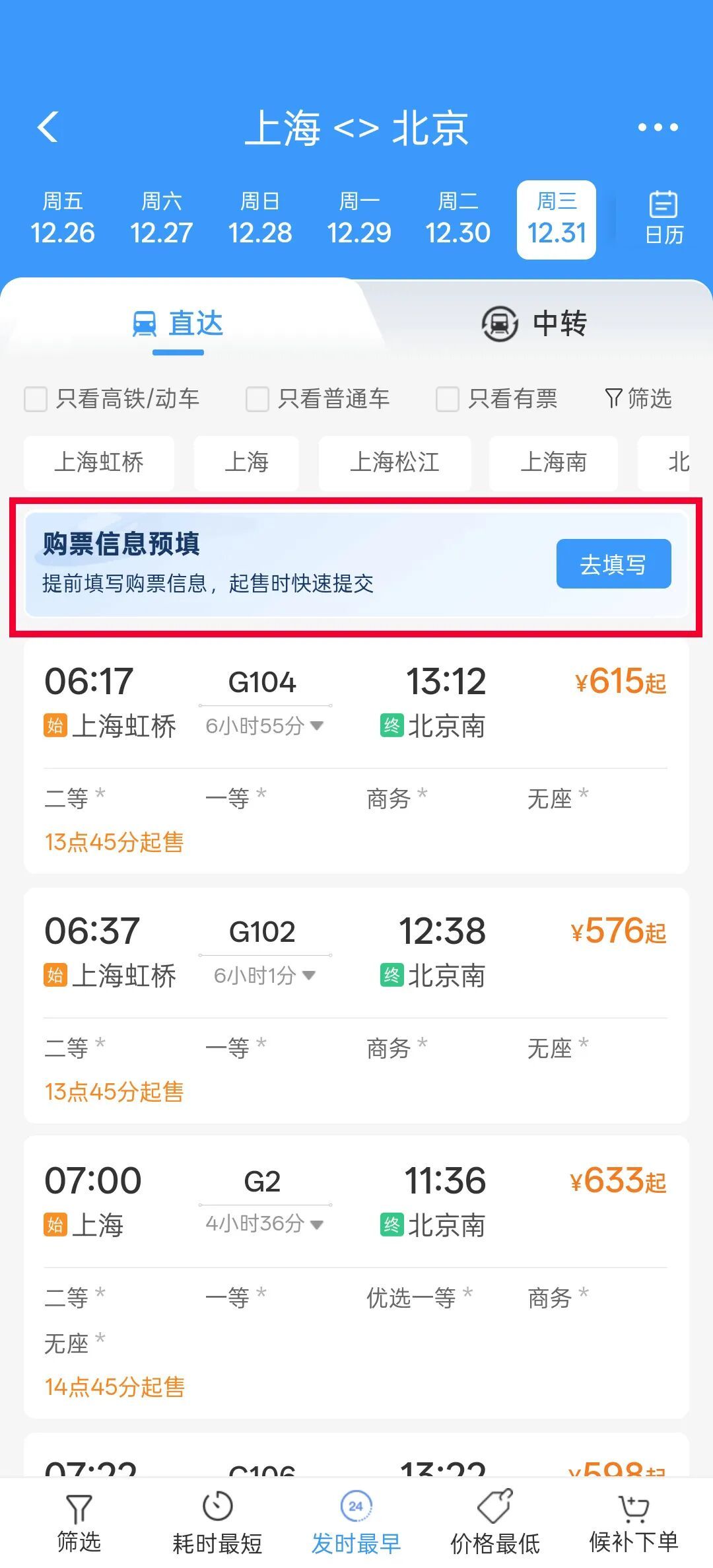The image size is (713, 1568).
Task: Click the back arrow to return
Action: 48,127
